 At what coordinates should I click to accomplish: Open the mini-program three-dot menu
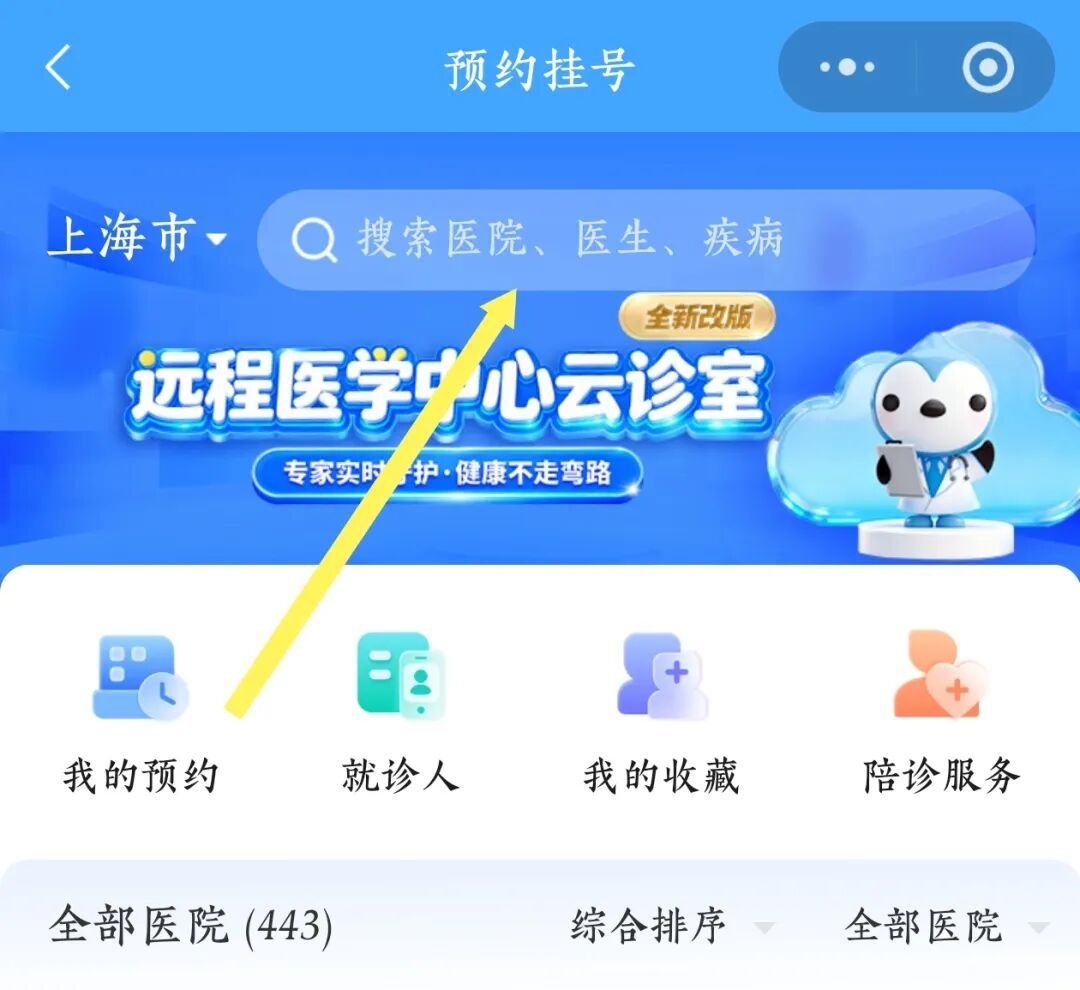(x=847, y=68)
